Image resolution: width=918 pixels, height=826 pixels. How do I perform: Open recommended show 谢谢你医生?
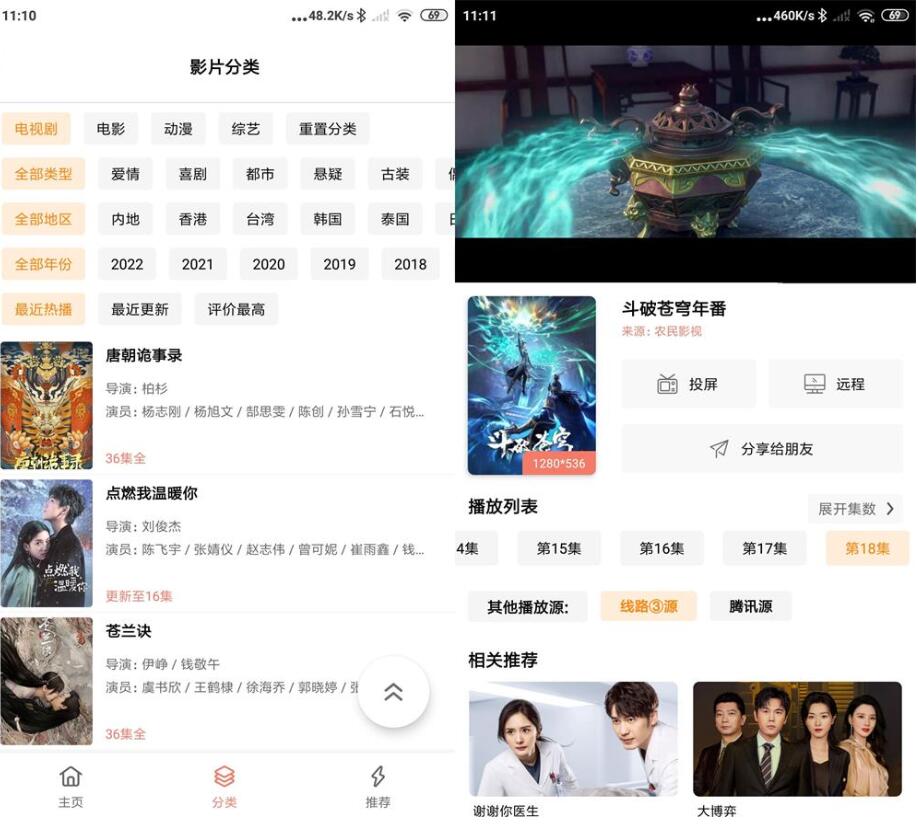573,740
